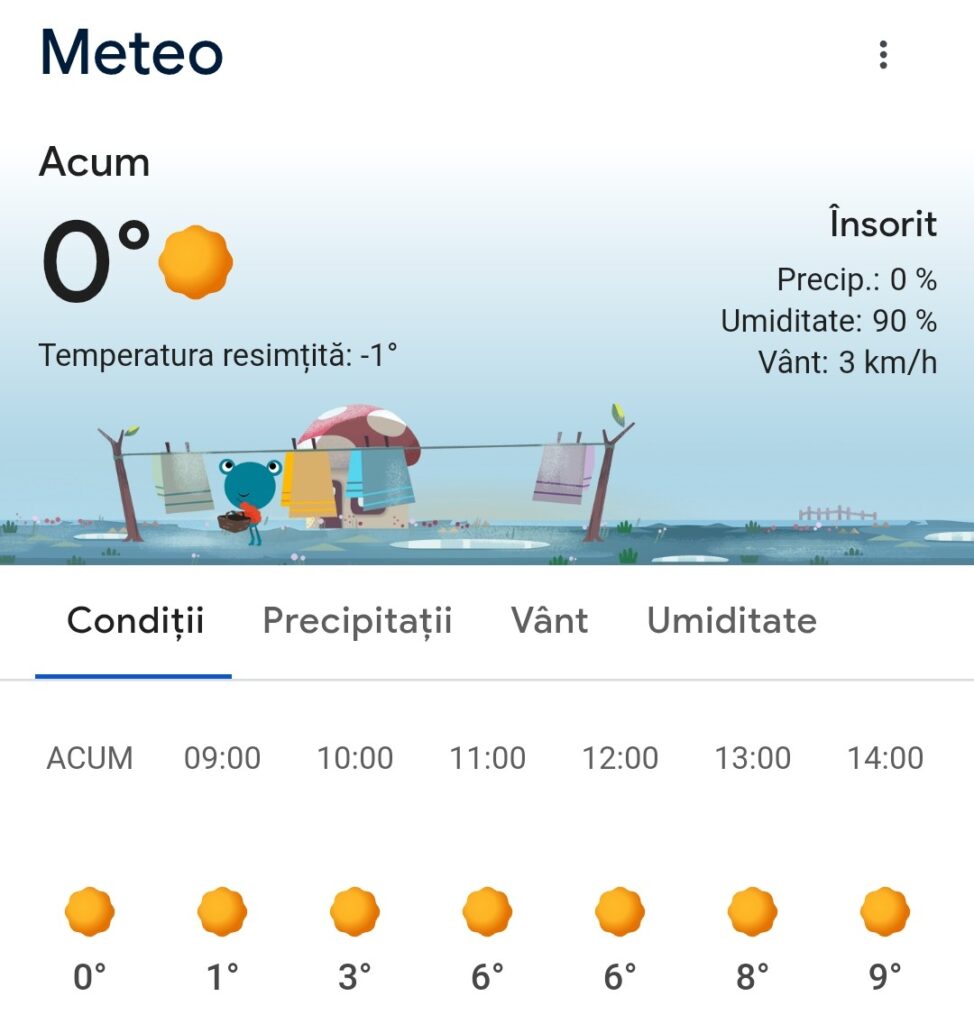Select the ACUM column in the hourly forecast
The height and width of the screenshot is (1024, 974).
pyautogui.click(x=89, y=758)
